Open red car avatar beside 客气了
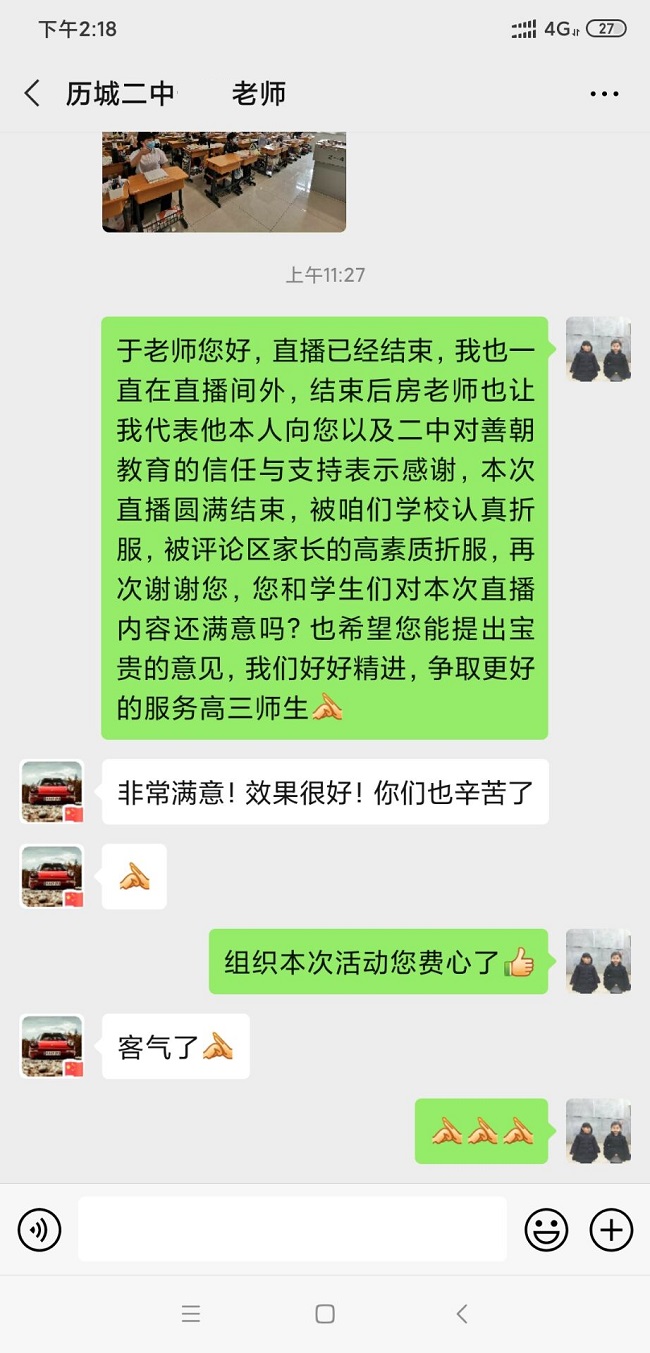The image size is (650, 1353). (52, 1046)
